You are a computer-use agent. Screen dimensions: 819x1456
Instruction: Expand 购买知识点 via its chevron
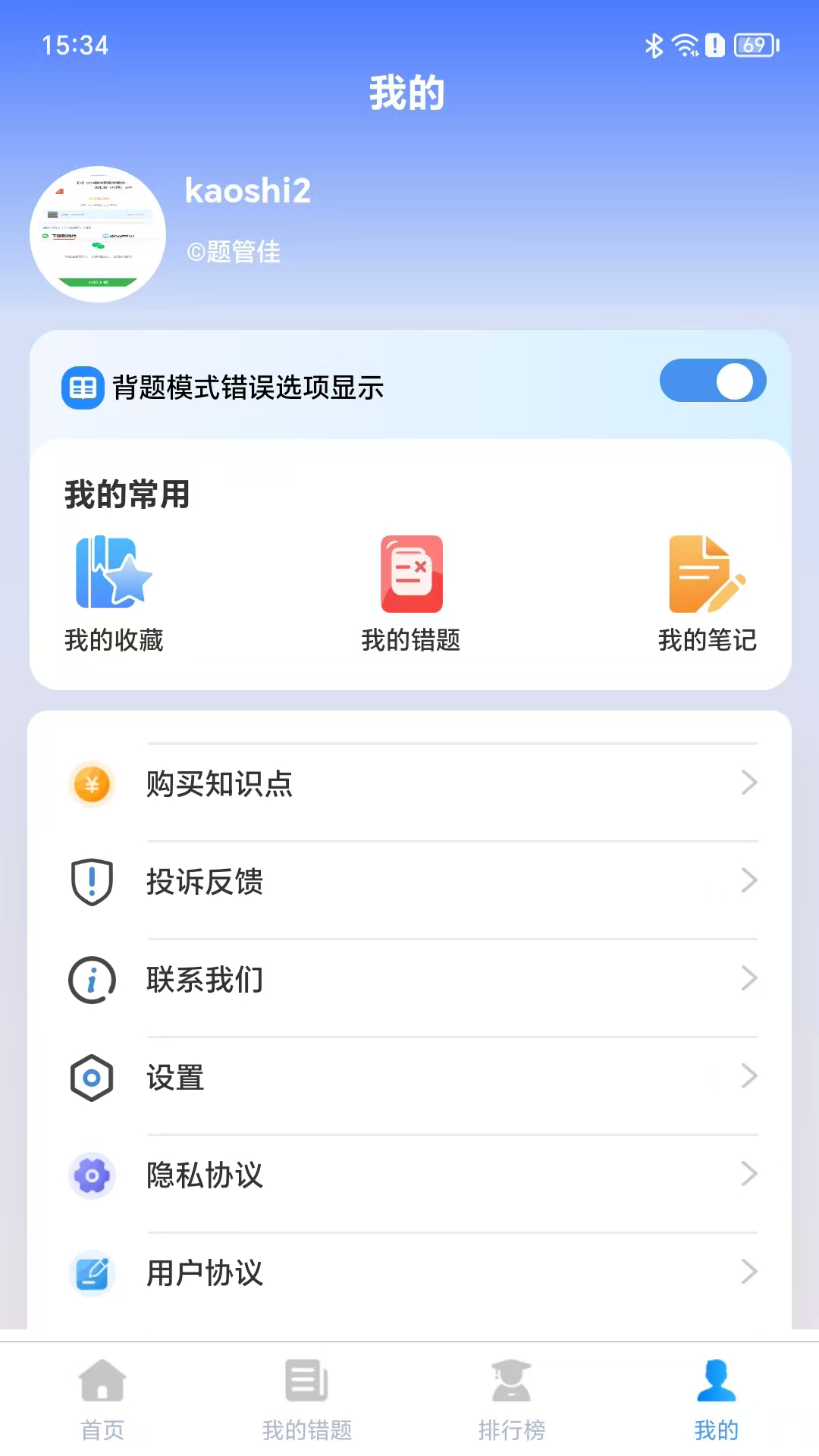tap(748, 783)
